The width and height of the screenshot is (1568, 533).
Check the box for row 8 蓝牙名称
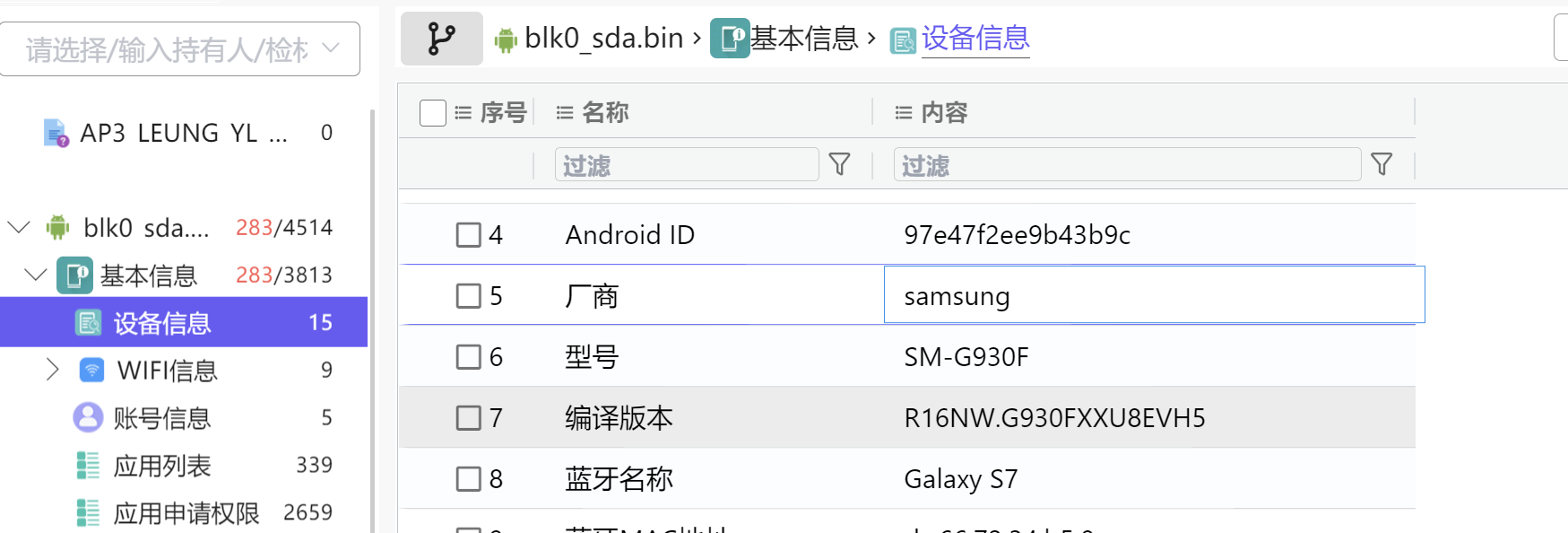(x=469, y=479)
